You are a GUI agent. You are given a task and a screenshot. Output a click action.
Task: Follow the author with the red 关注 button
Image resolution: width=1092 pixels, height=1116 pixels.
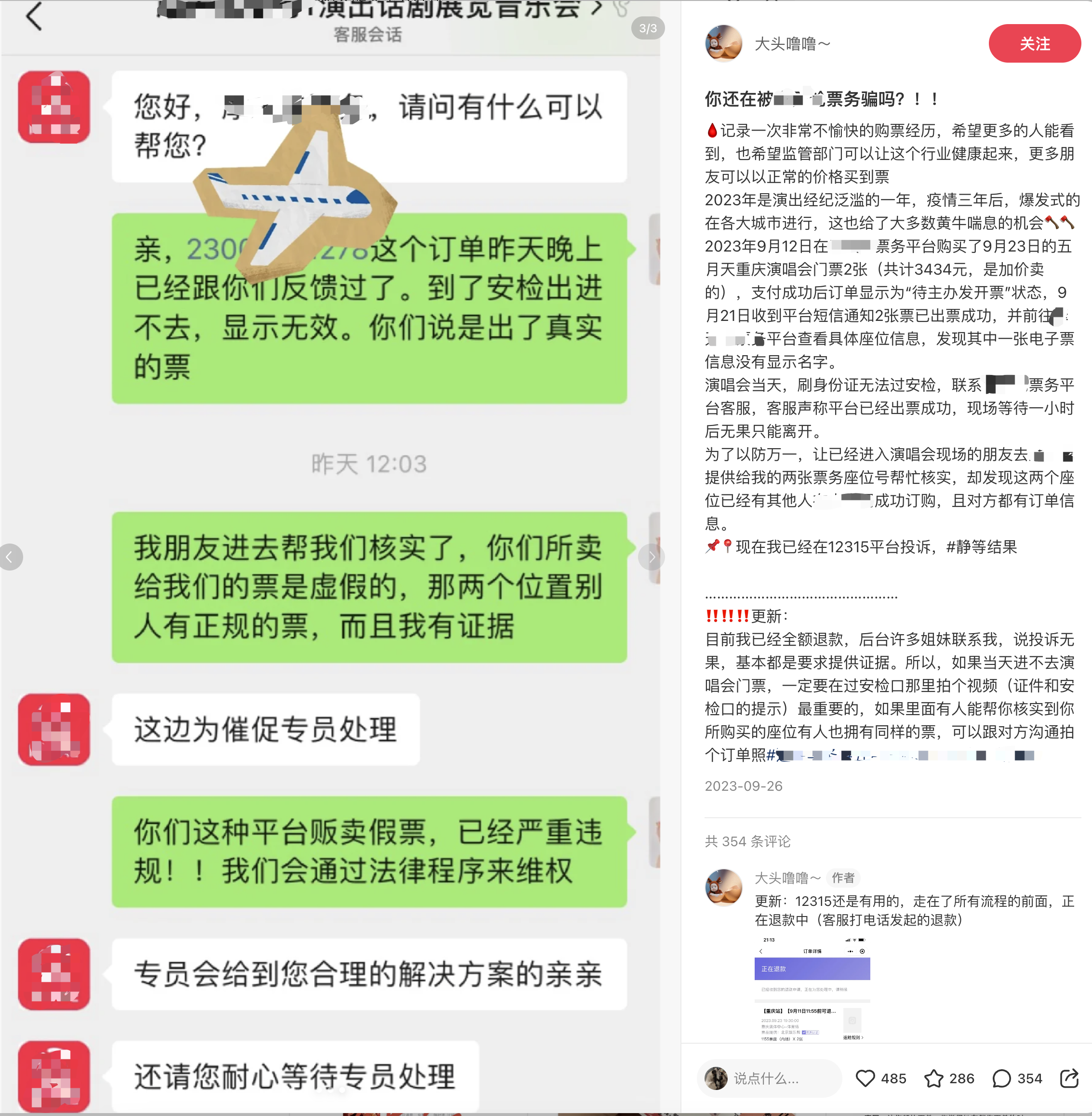click(1034, 43)
